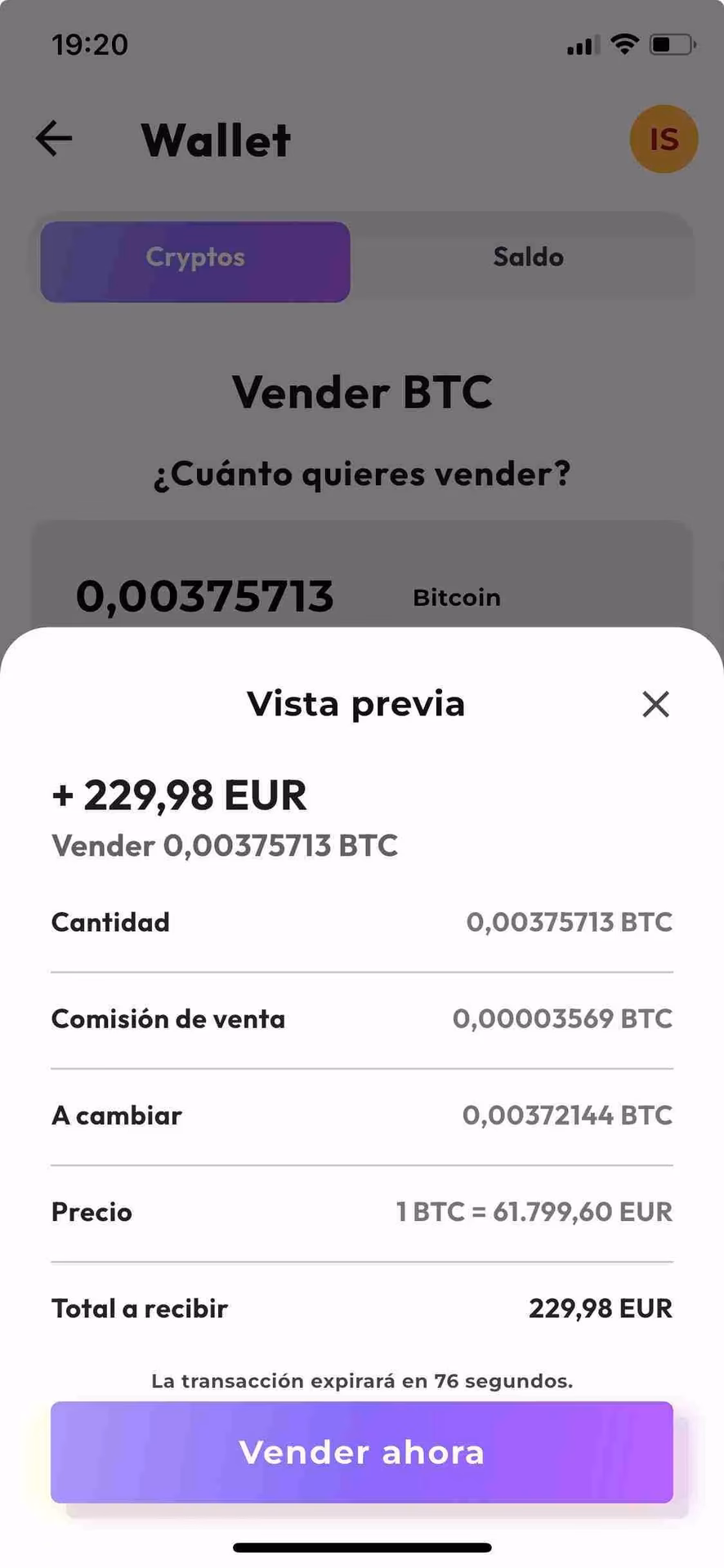724x1568 pixels.
Task: Click the Total a recibir amount
Action: pos(601,1307)
